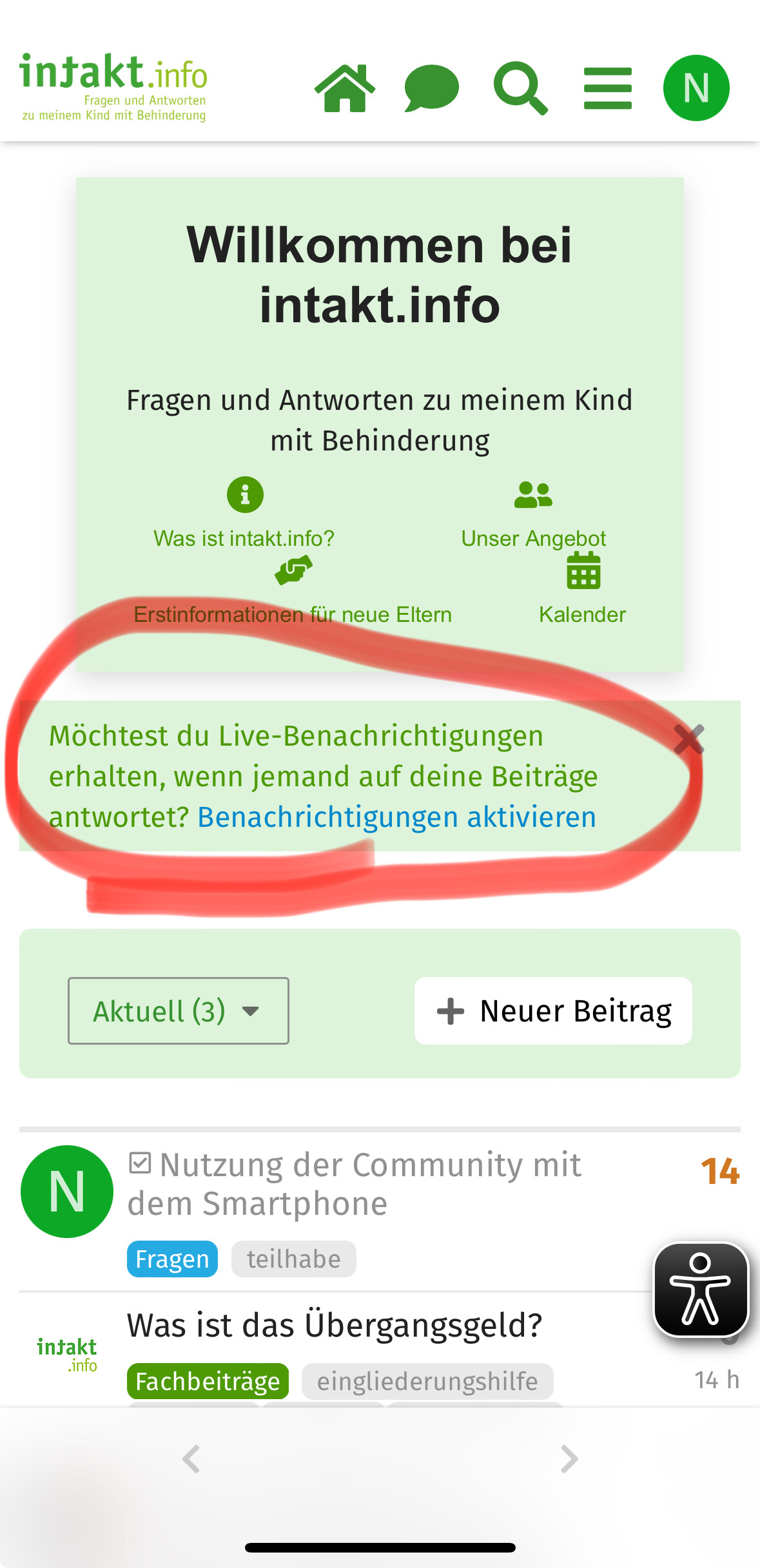Image resolution: width=760 pixels, height=1568 pixels.
Task: Select the 'Fachbeiträge' category tag
Action: [208, 1381]
